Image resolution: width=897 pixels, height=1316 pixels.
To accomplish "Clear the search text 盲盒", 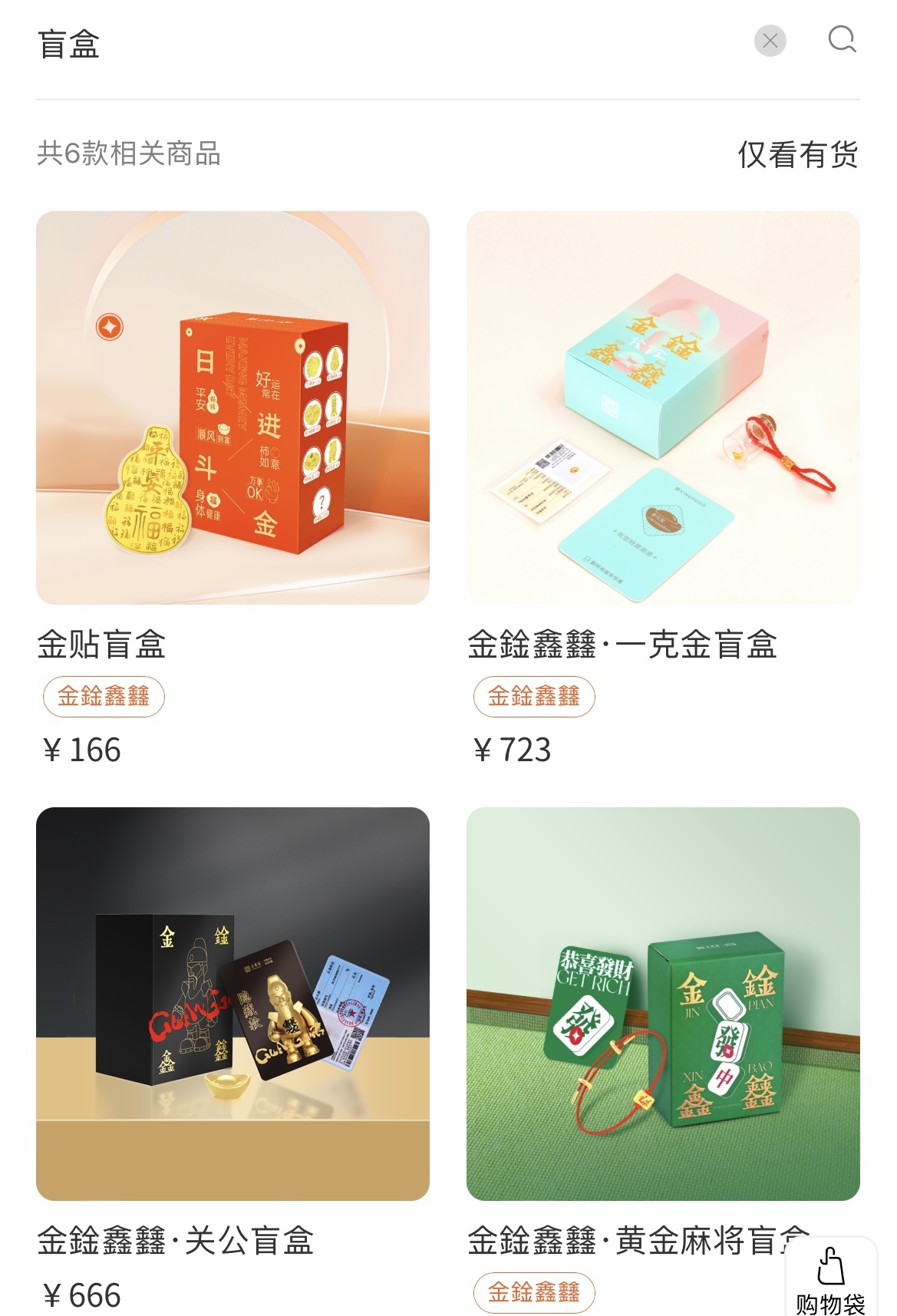I will pyautogui.click(x=770, y=41).
